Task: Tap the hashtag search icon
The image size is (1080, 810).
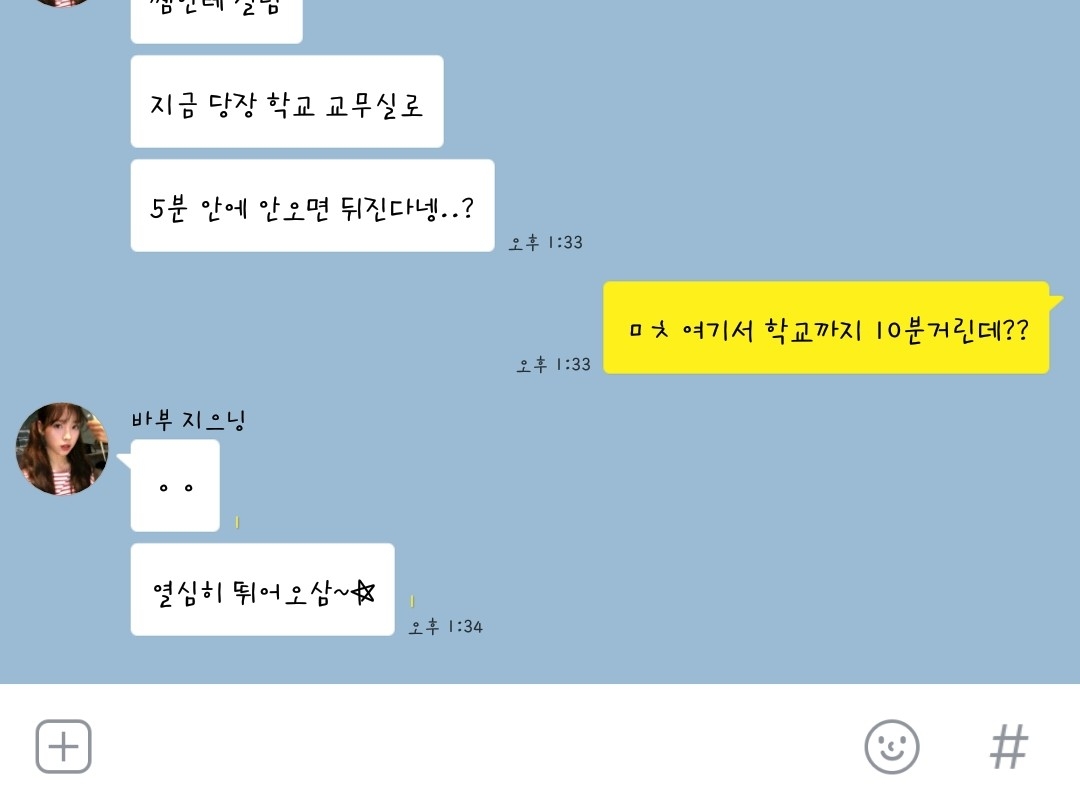Action: 1009,747
